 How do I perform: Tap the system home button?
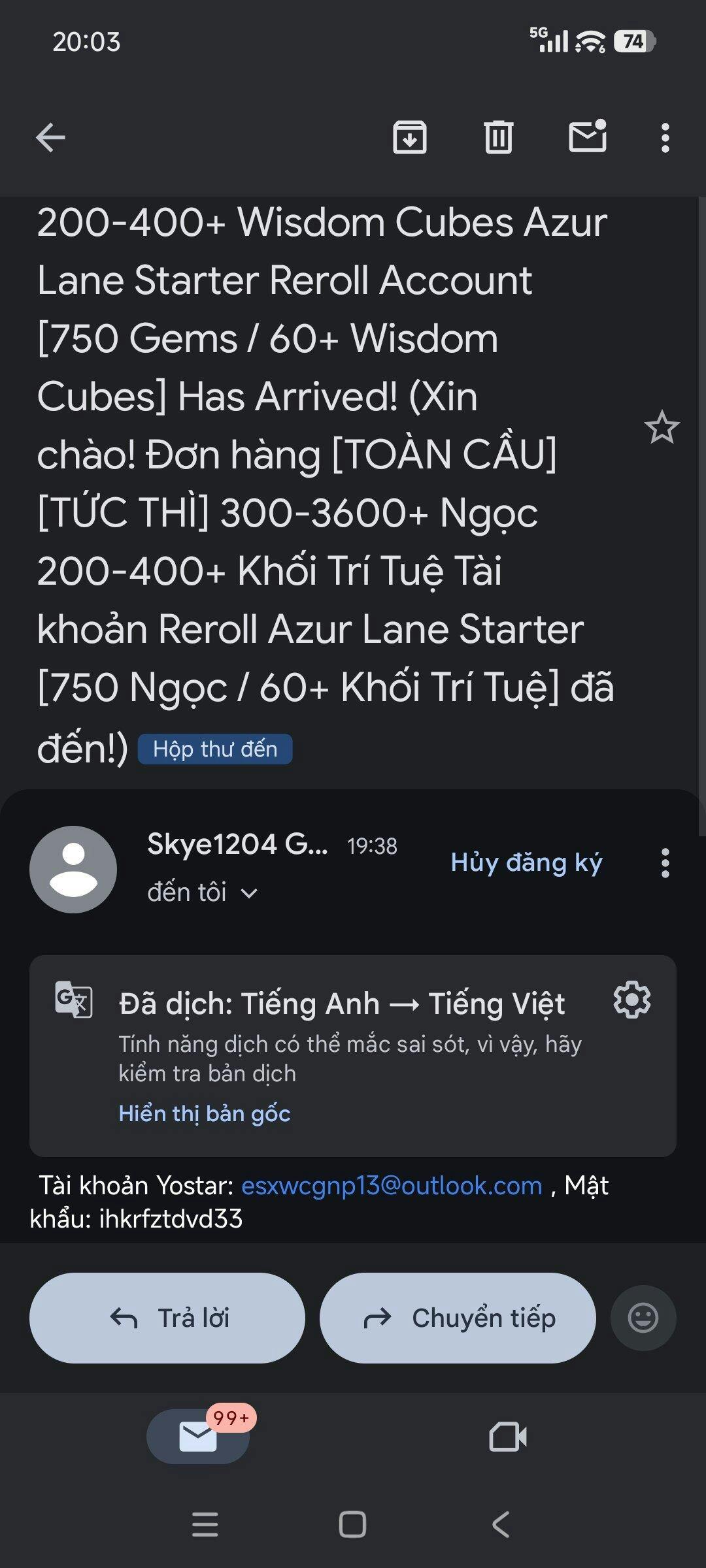(x=352, y=1525)
